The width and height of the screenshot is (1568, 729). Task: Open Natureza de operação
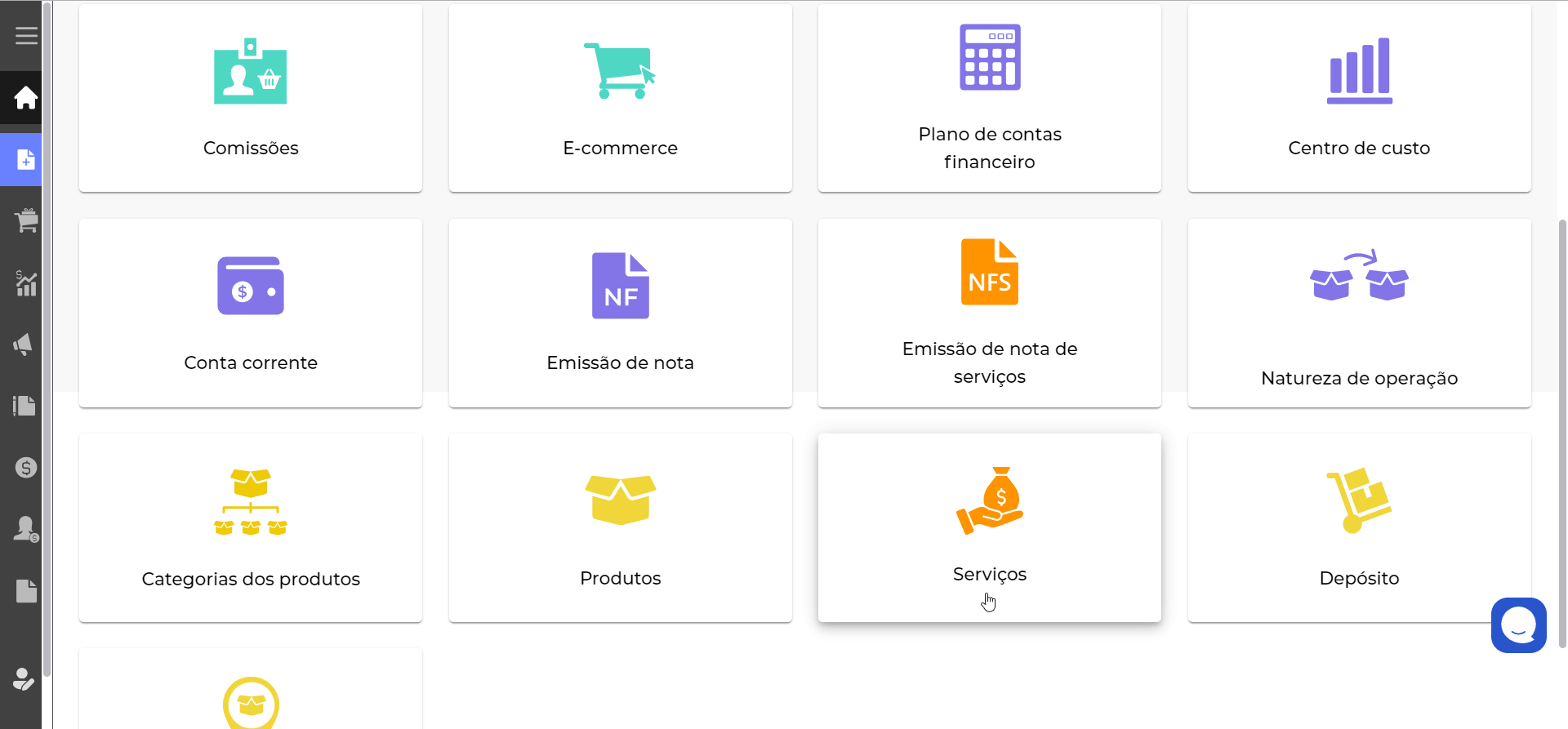1359,313
